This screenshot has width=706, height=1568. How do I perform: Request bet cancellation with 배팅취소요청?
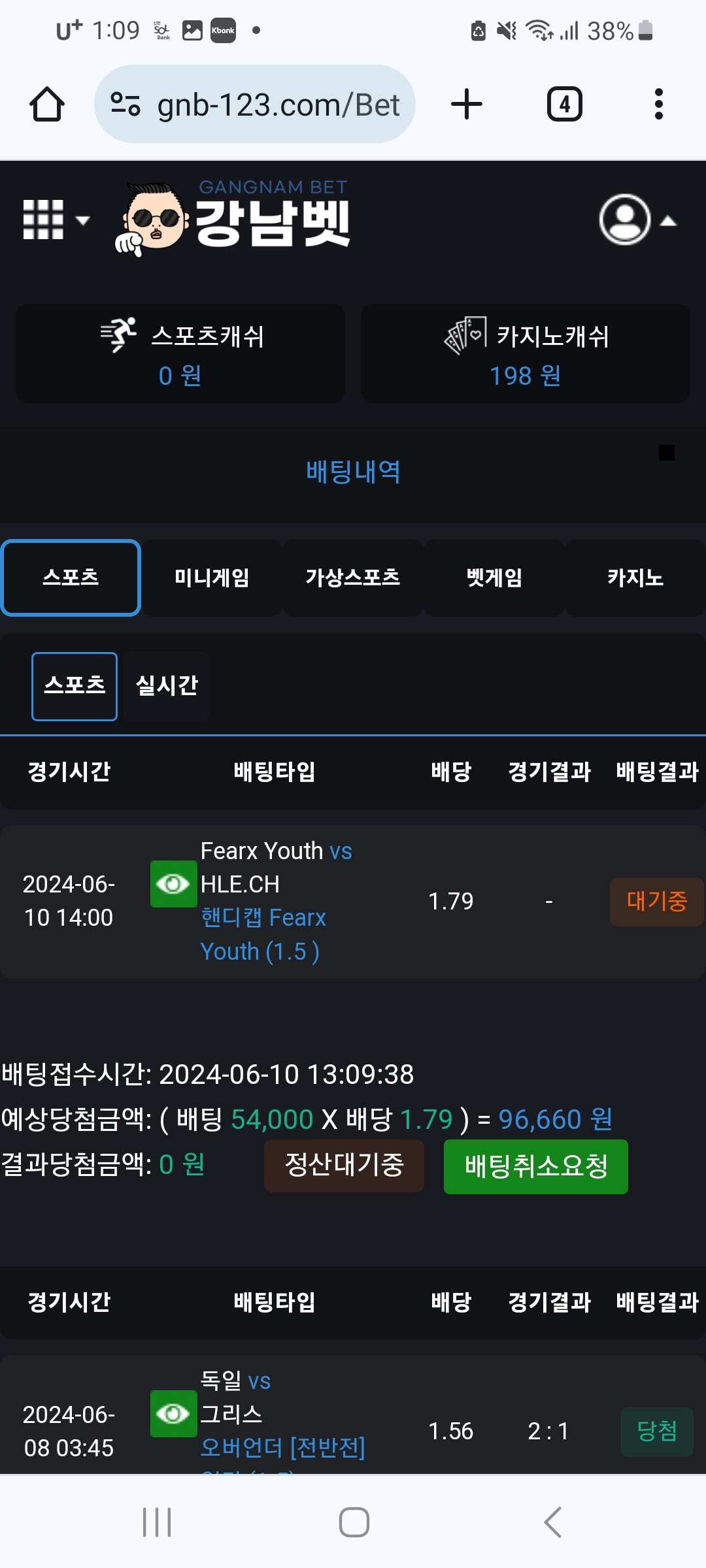[x=535, y=1167]
